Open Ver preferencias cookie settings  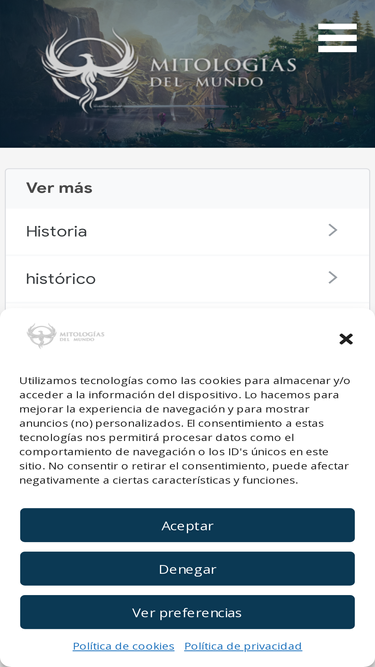(188, 612)
